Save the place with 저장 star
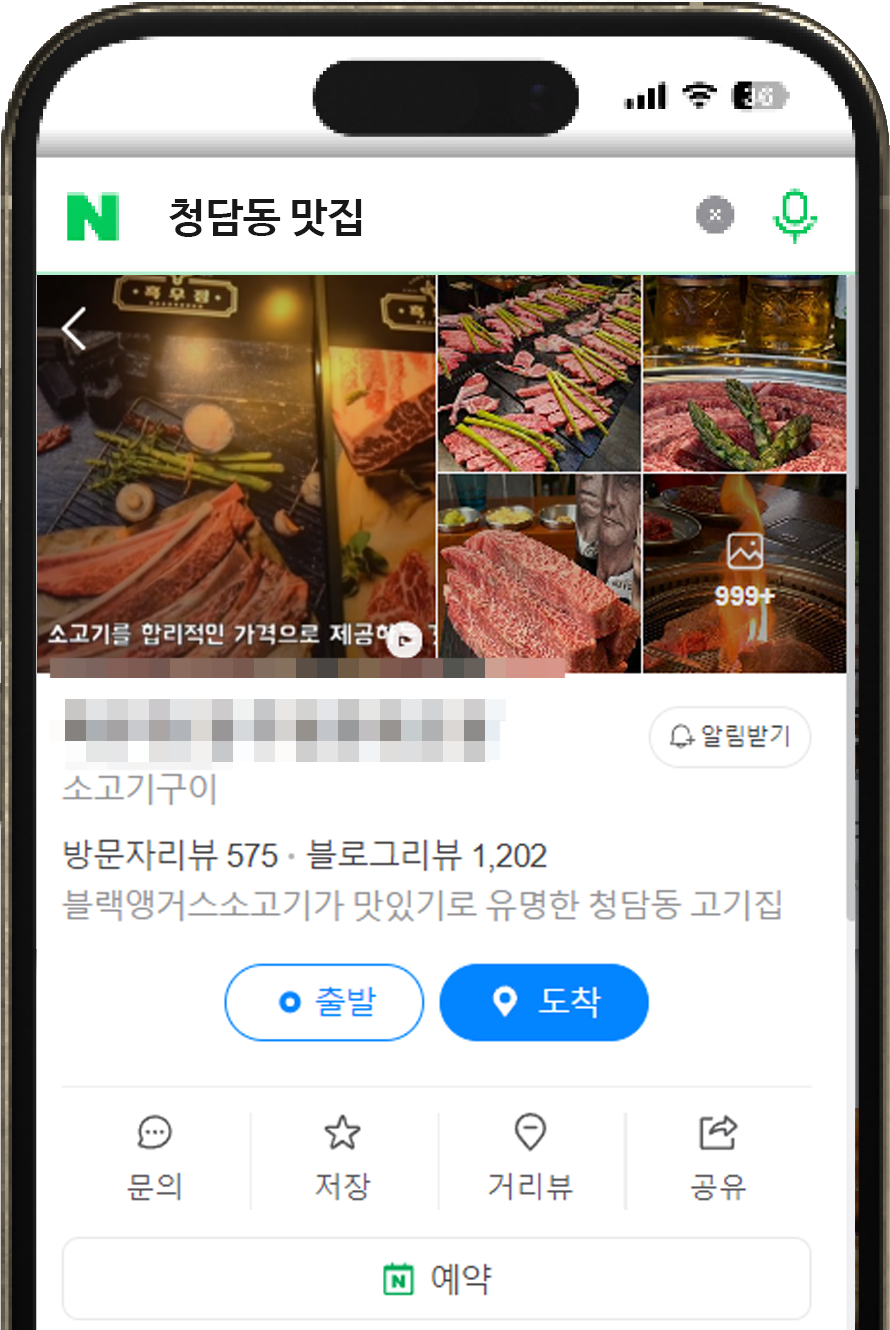This screenshot has height=1330, width=890. 342,1160
